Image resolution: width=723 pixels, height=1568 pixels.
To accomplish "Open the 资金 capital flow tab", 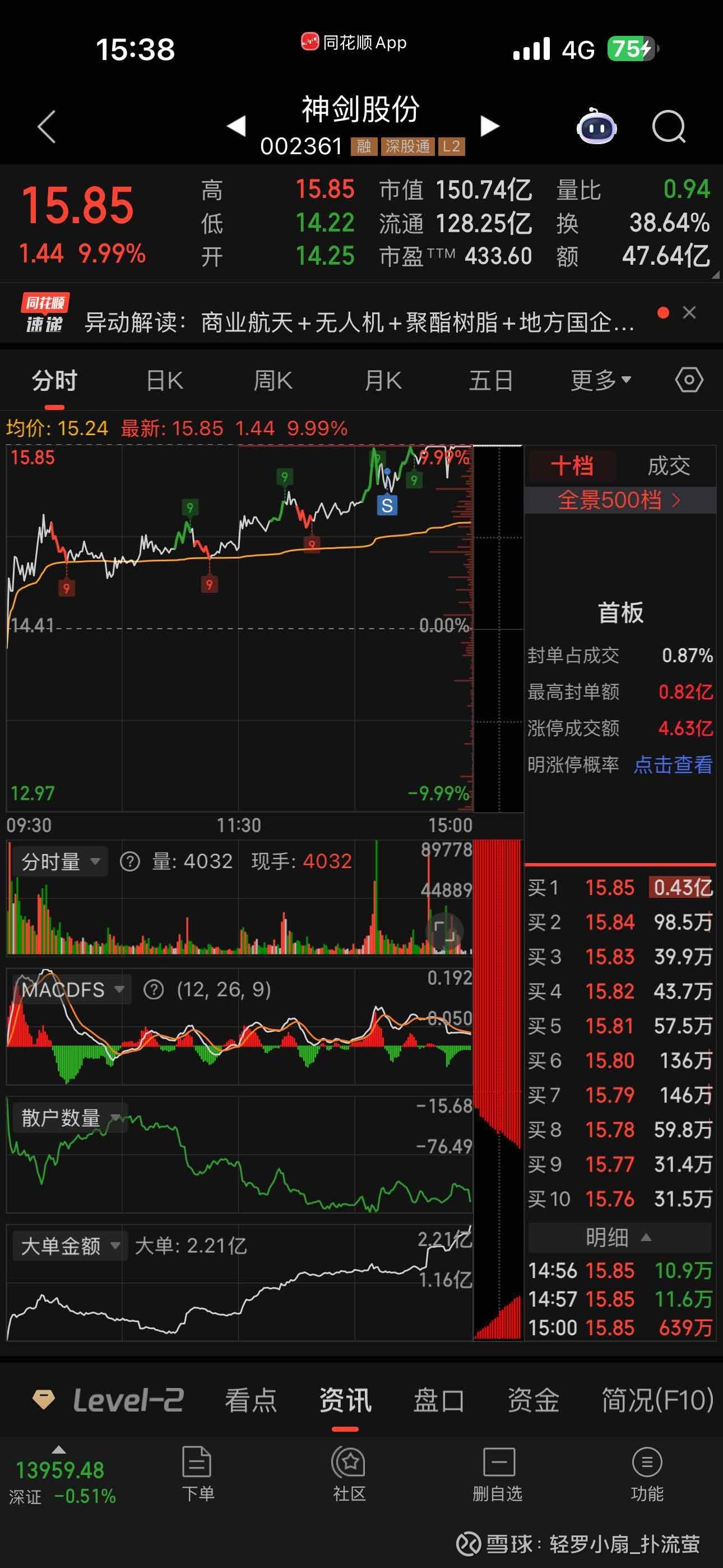I will click(x=533, y=1399).
